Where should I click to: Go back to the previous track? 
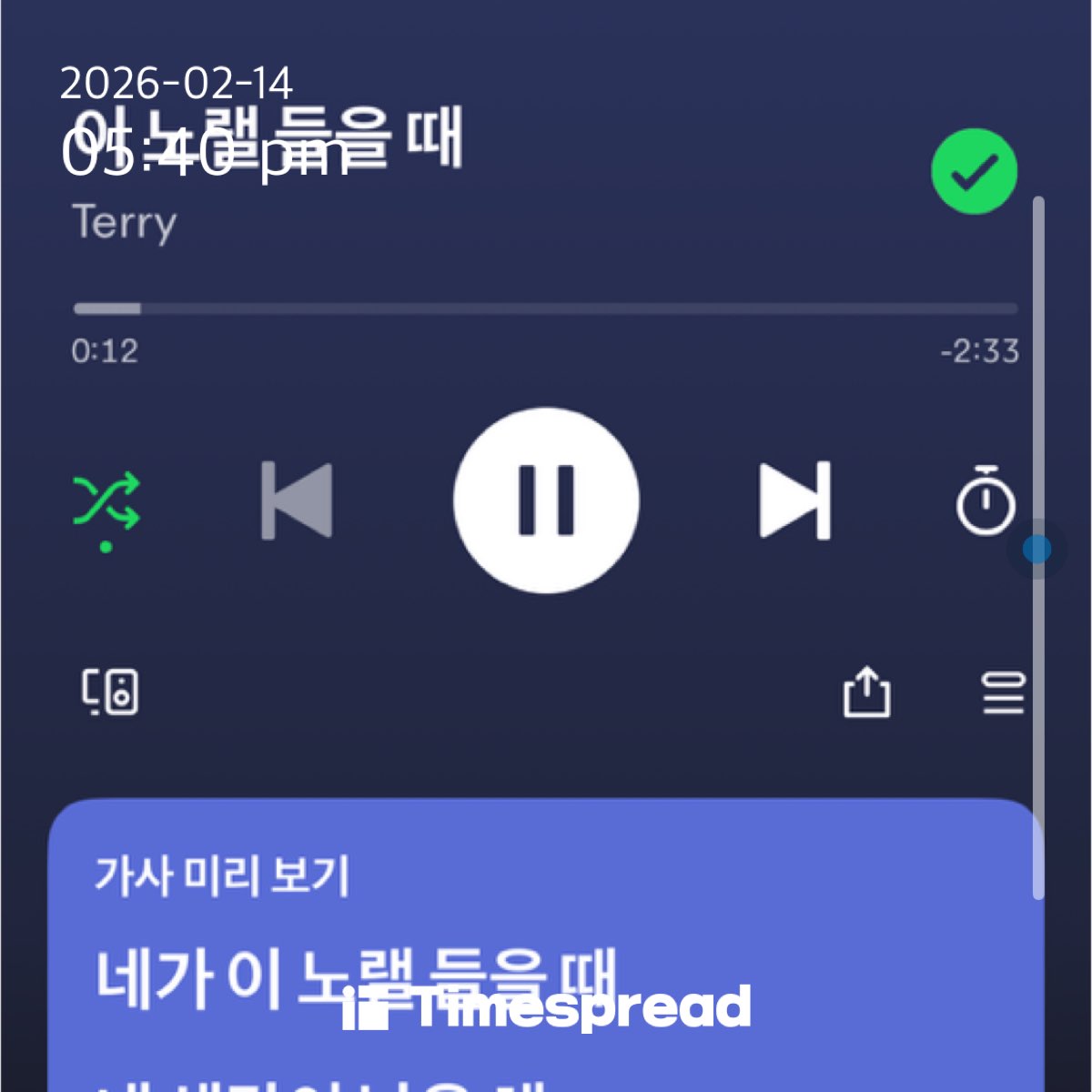[297, 500]
